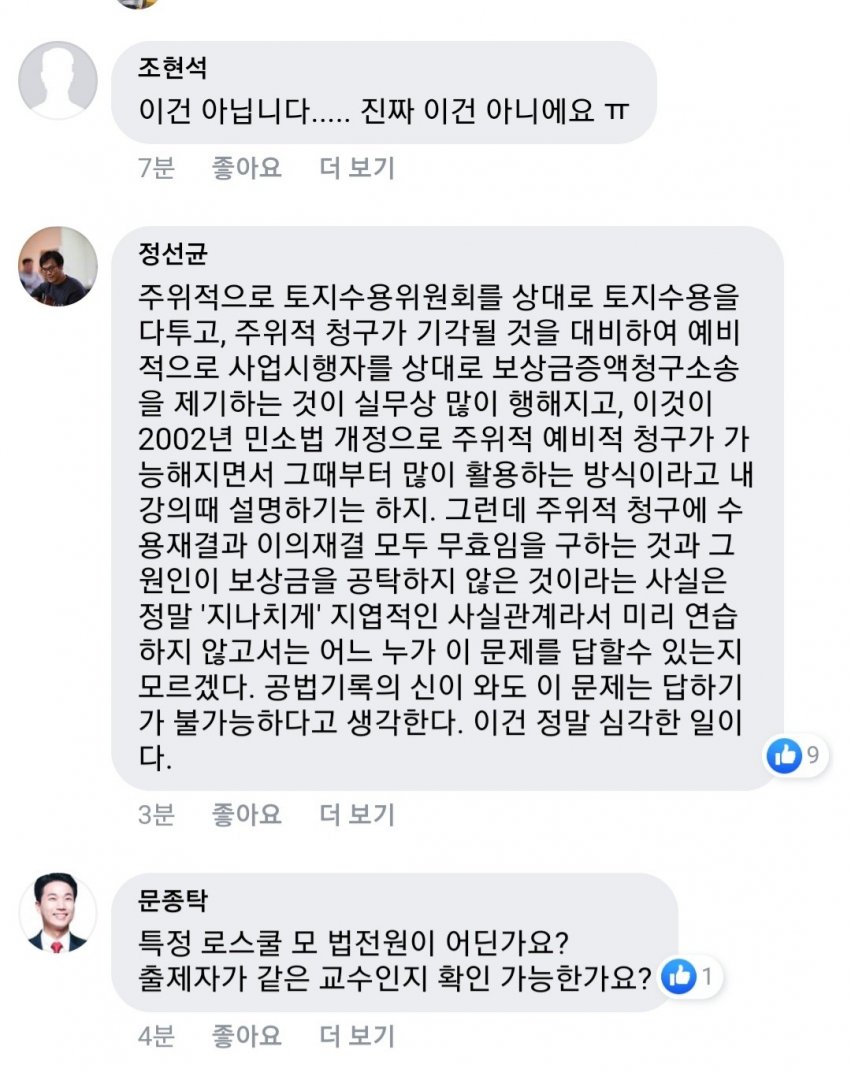Like 정선균's long comment
Screen dimensions: 850x1072
(246, 815)
